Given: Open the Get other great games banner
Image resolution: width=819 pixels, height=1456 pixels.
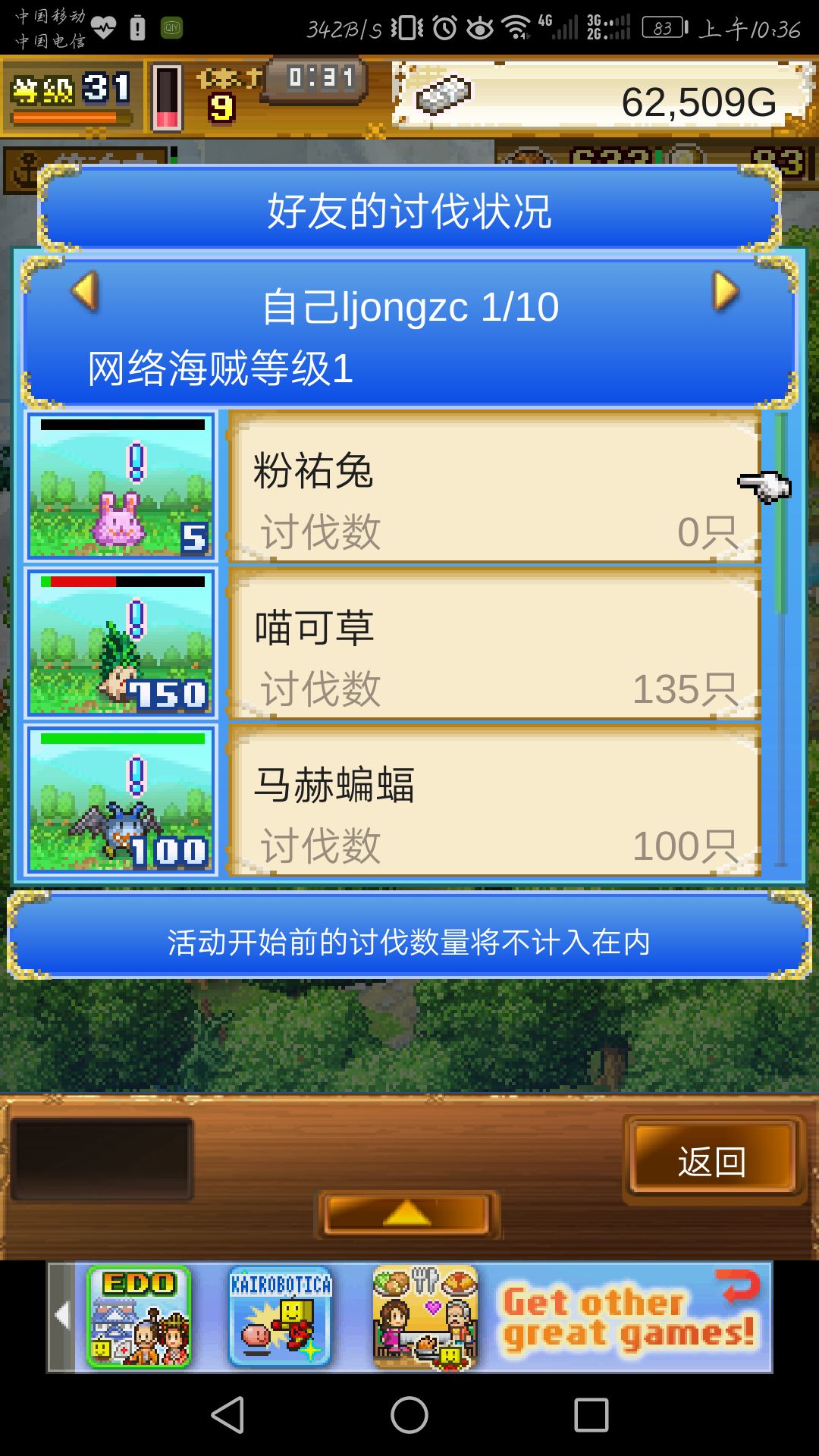Looking at the screenshot, I should (628, 1317).
